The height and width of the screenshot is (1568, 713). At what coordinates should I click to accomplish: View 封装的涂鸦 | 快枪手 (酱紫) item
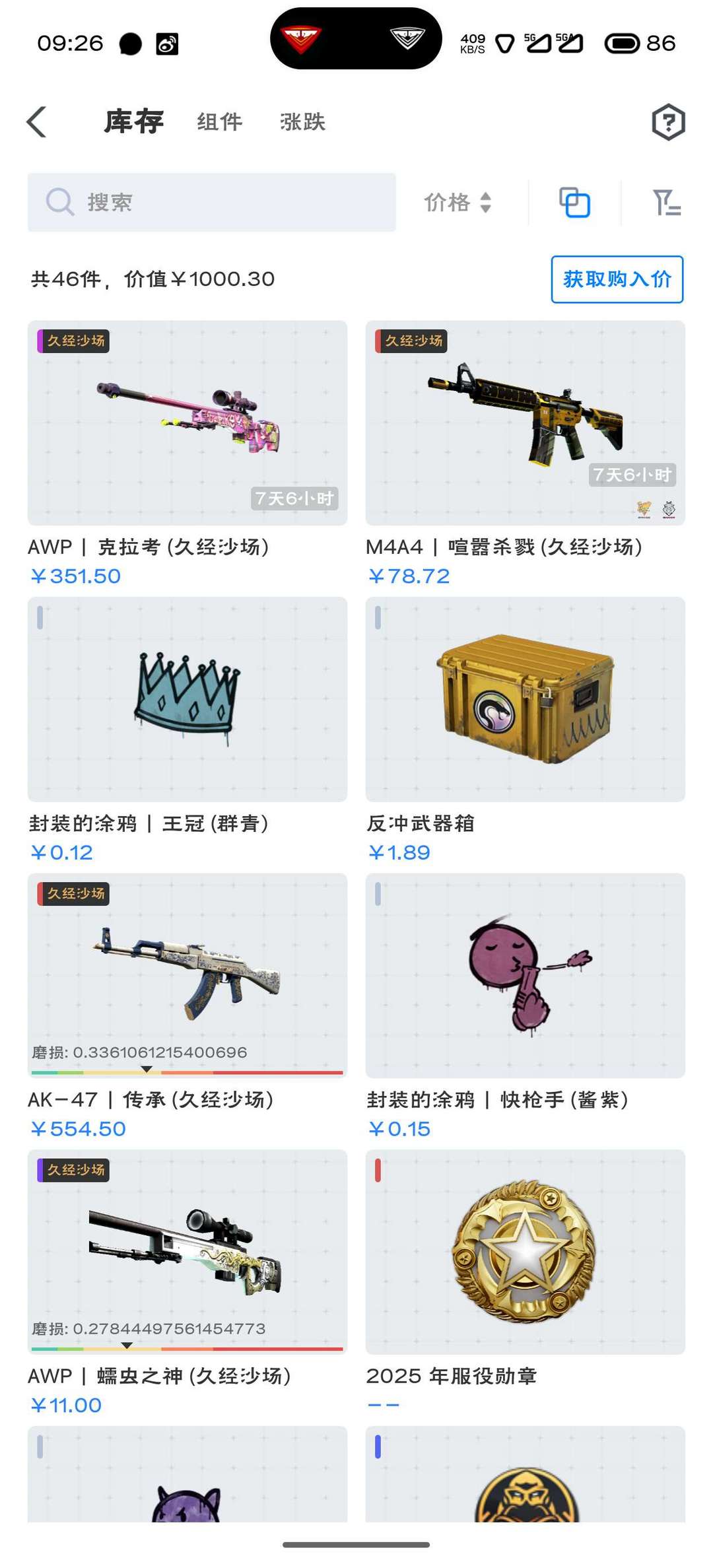525,976
